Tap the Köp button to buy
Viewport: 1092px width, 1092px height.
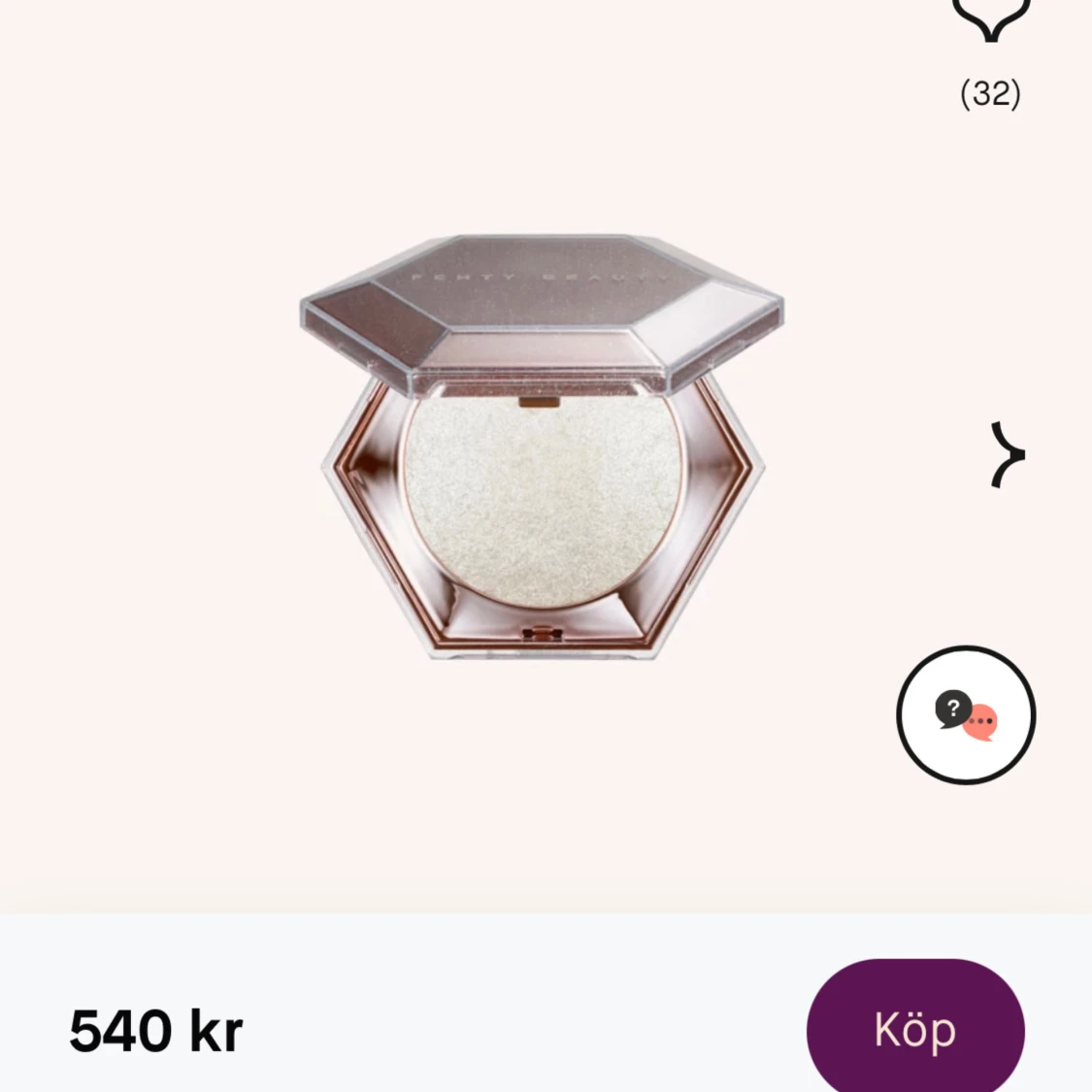pos(914,1029)
